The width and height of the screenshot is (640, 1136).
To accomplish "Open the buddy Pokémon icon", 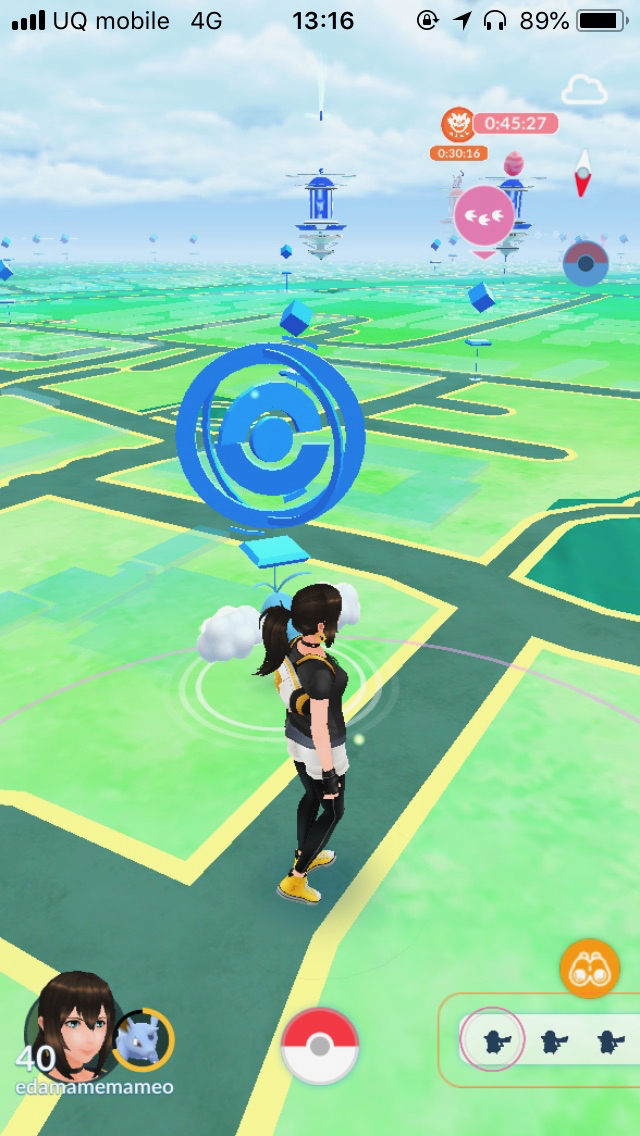I will click(144, 1040).
